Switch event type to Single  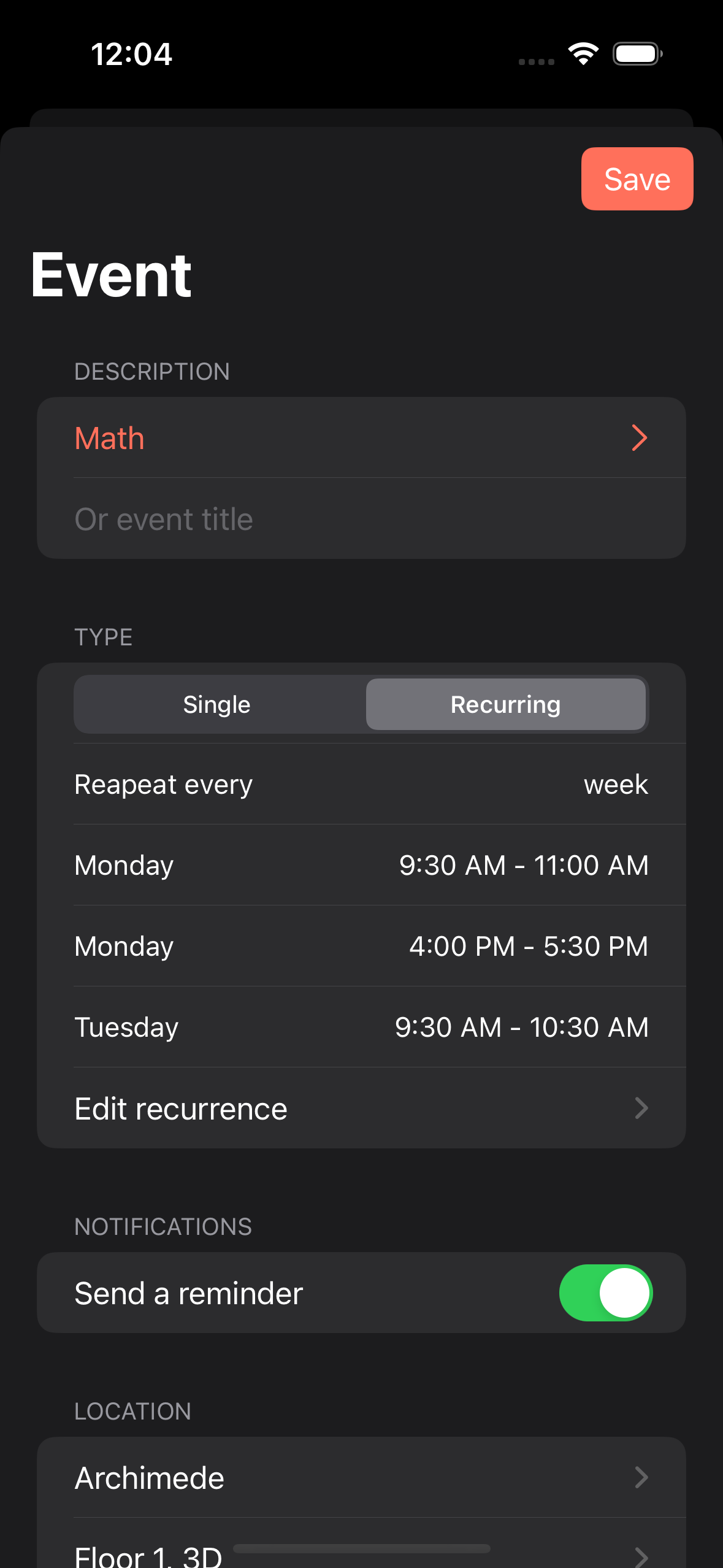[x=217, y=704]
